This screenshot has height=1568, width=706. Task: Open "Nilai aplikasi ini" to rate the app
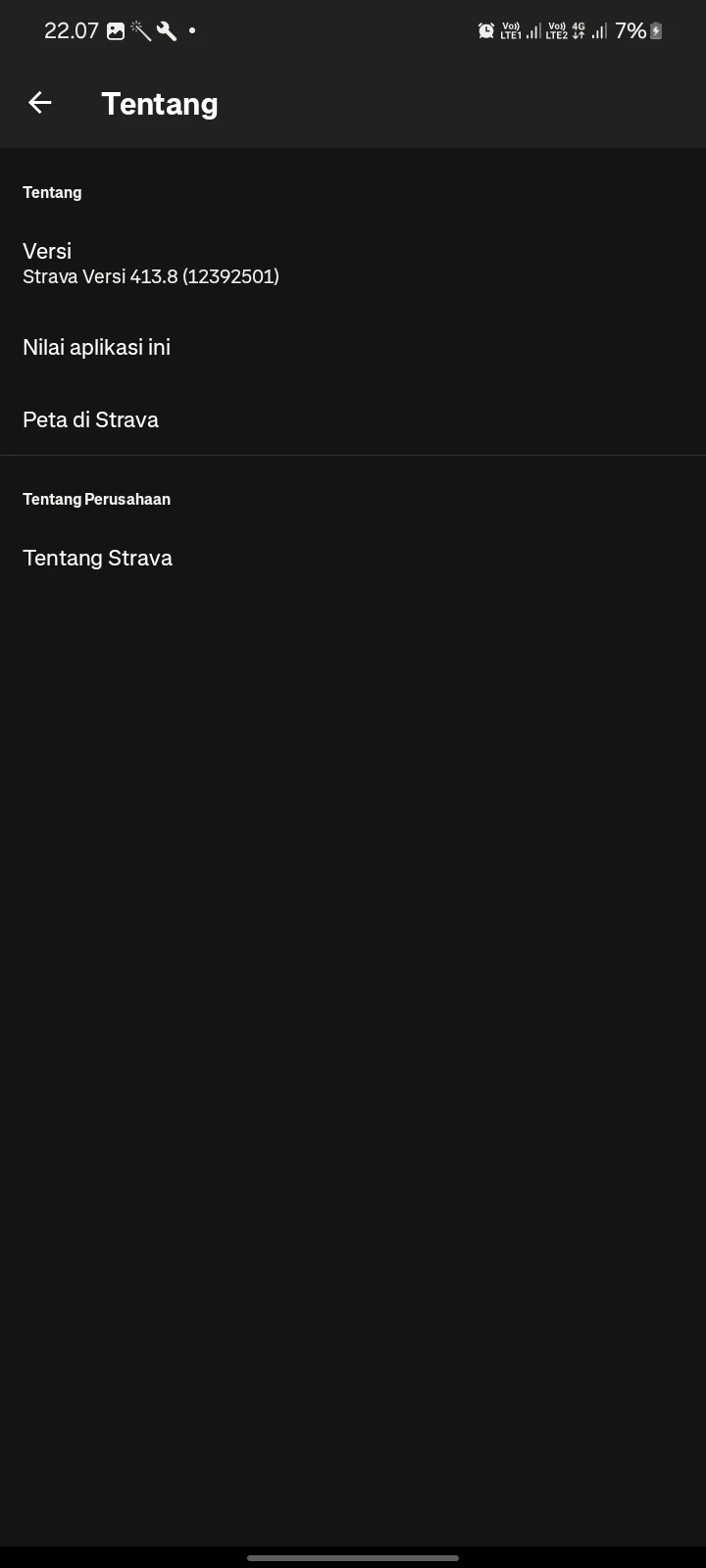coord(353,347)
